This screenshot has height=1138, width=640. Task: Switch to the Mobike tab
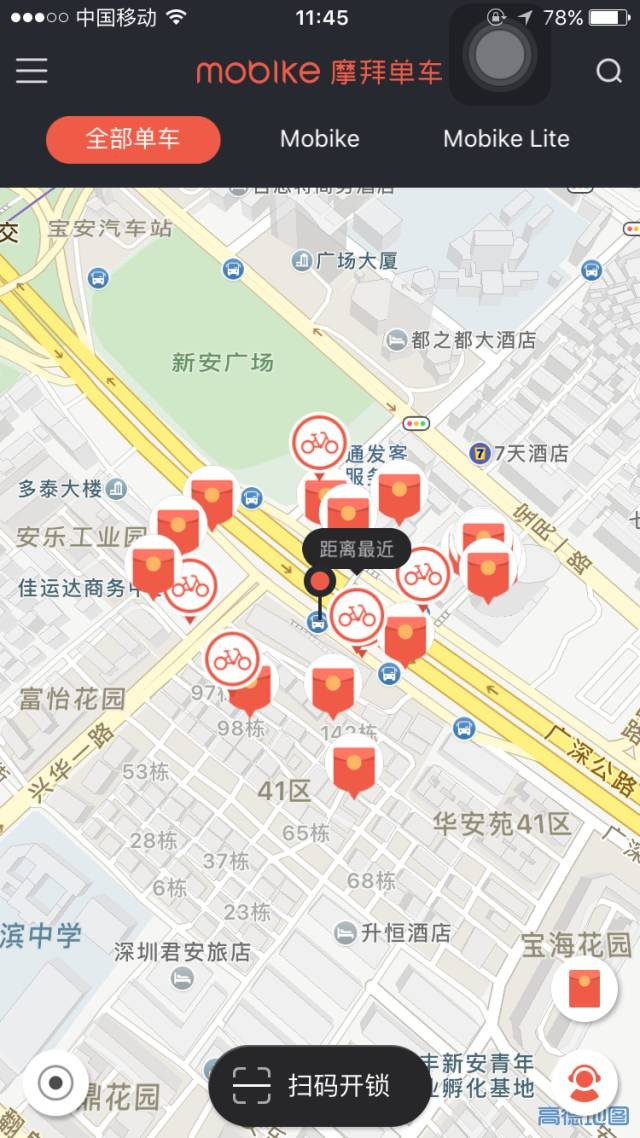(320, 139)
